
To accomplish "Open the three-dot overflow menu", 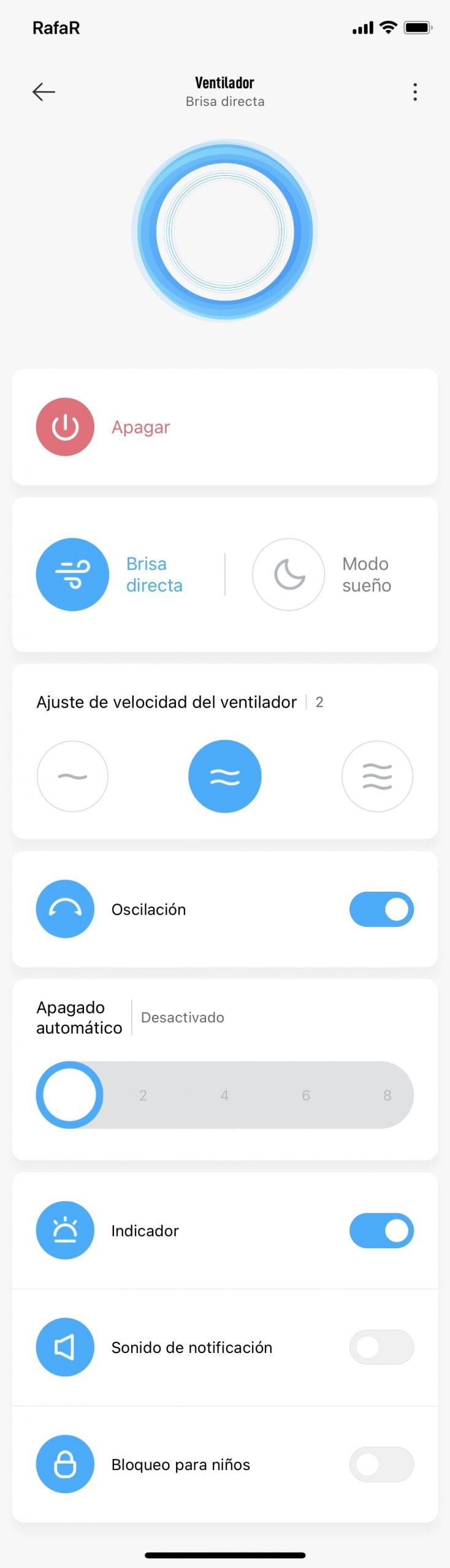I will click(x=415, y=92).
